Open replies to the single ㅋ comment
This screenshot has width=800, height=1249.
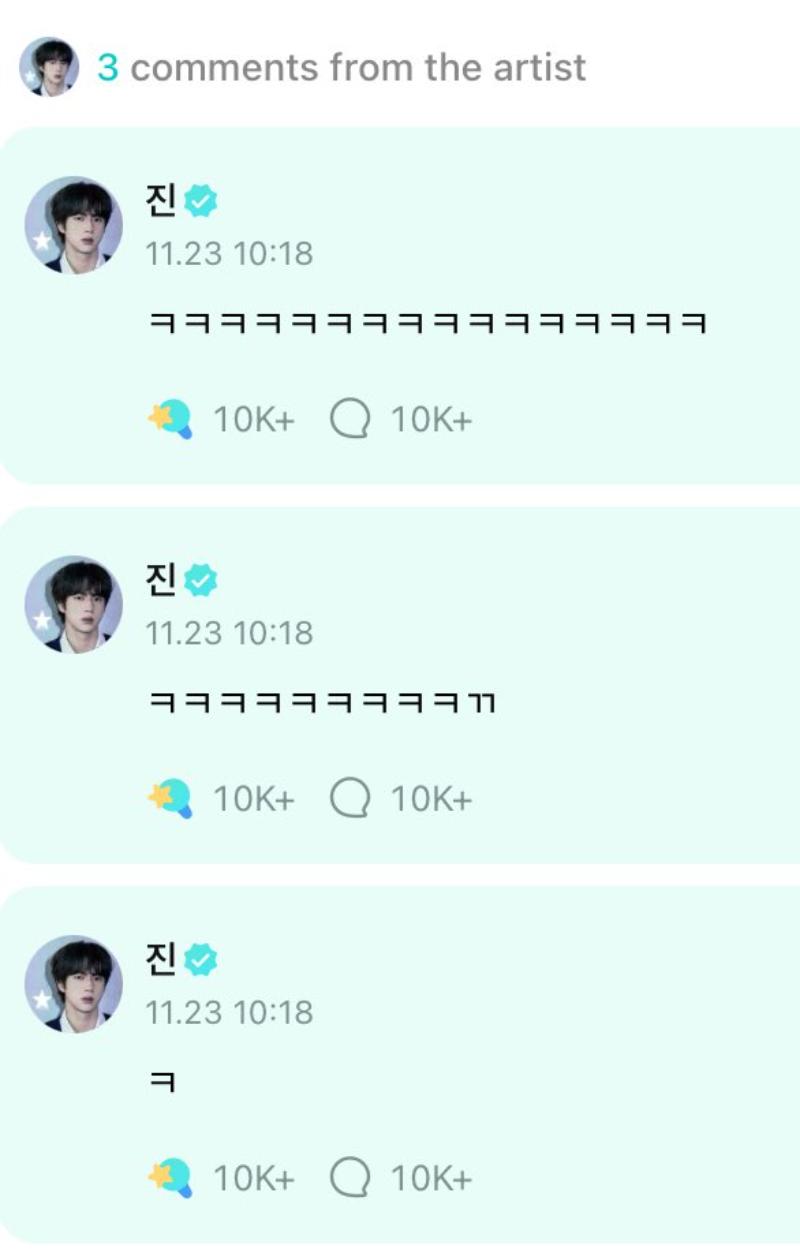350,1178
